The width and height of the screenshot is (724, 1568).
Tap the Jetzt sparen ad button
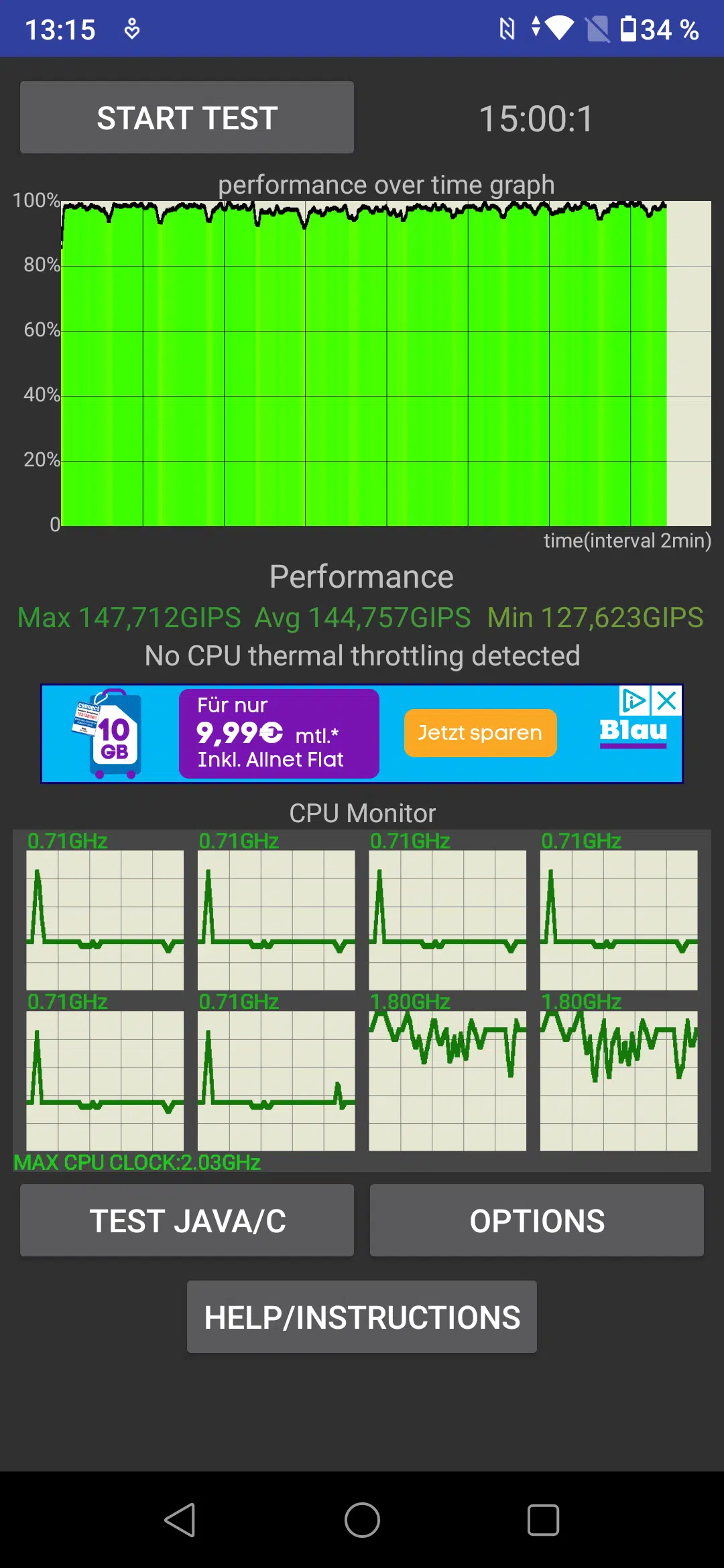pos(480,732)
